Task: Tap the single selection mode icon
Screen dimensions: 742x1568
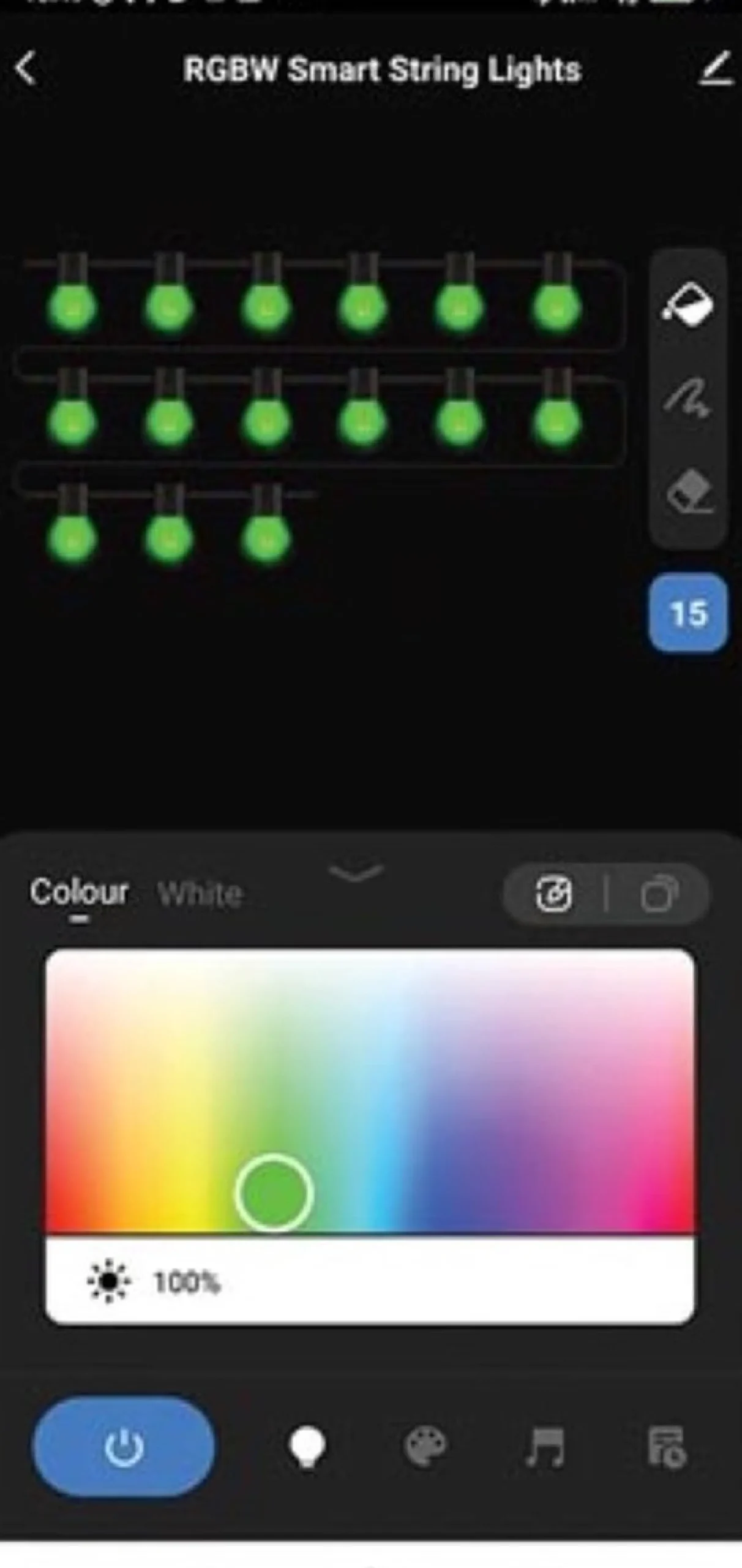Action: tap(554, 894)
